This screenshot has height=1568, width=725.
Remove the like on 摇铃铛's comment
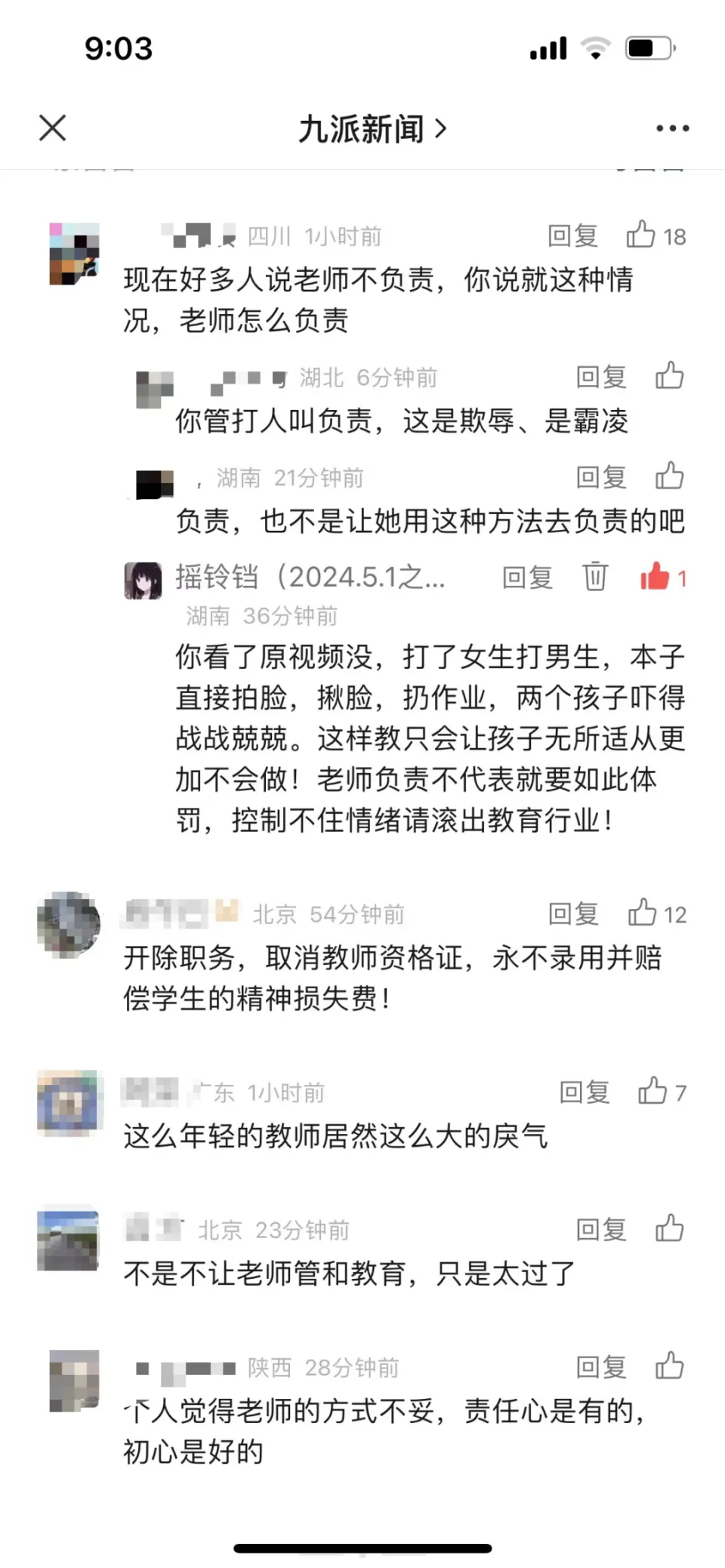pyautogui.click(x=656, y=577)
